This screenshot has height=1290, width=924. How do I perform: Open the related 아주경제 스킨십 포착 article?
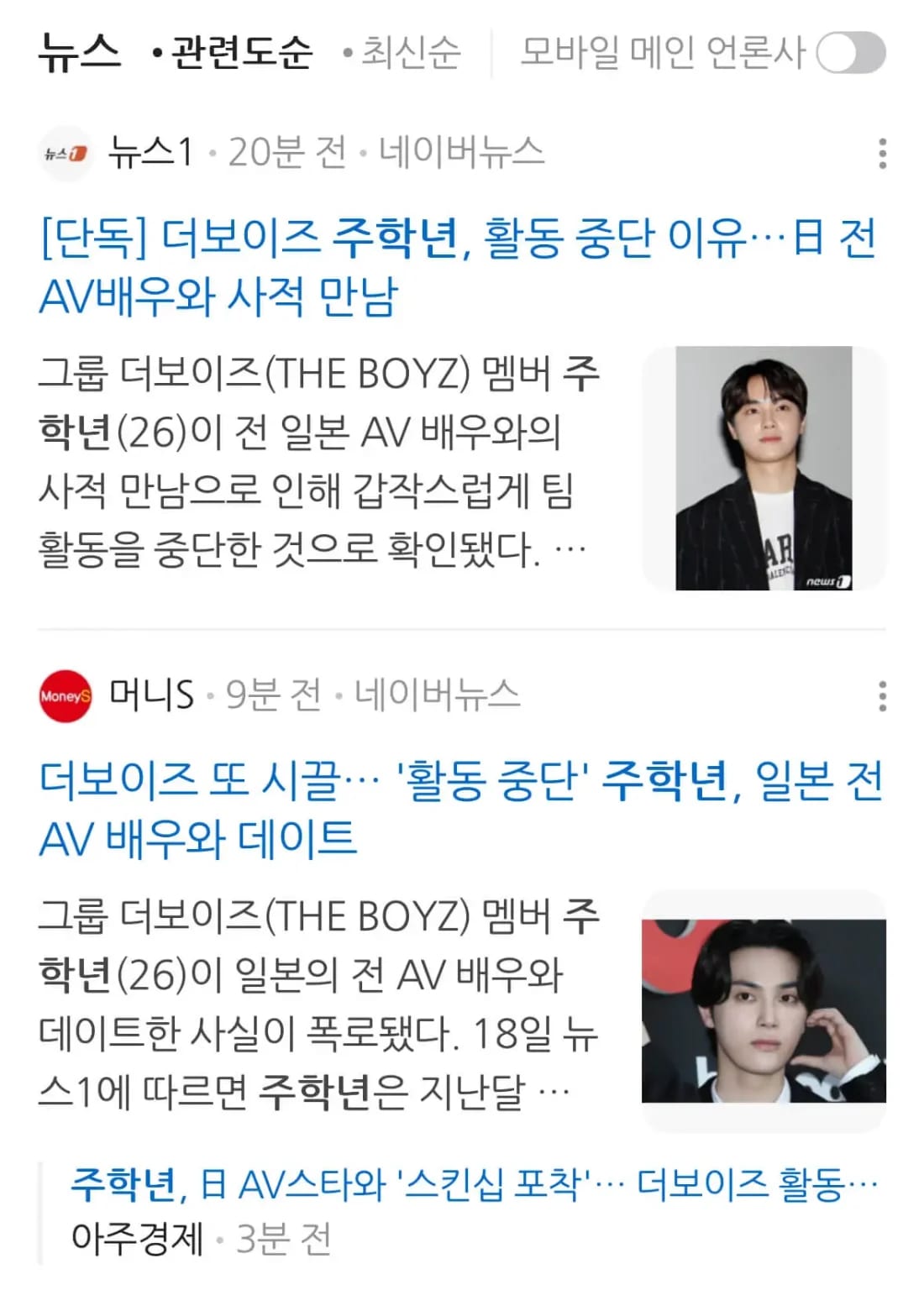473,1184
